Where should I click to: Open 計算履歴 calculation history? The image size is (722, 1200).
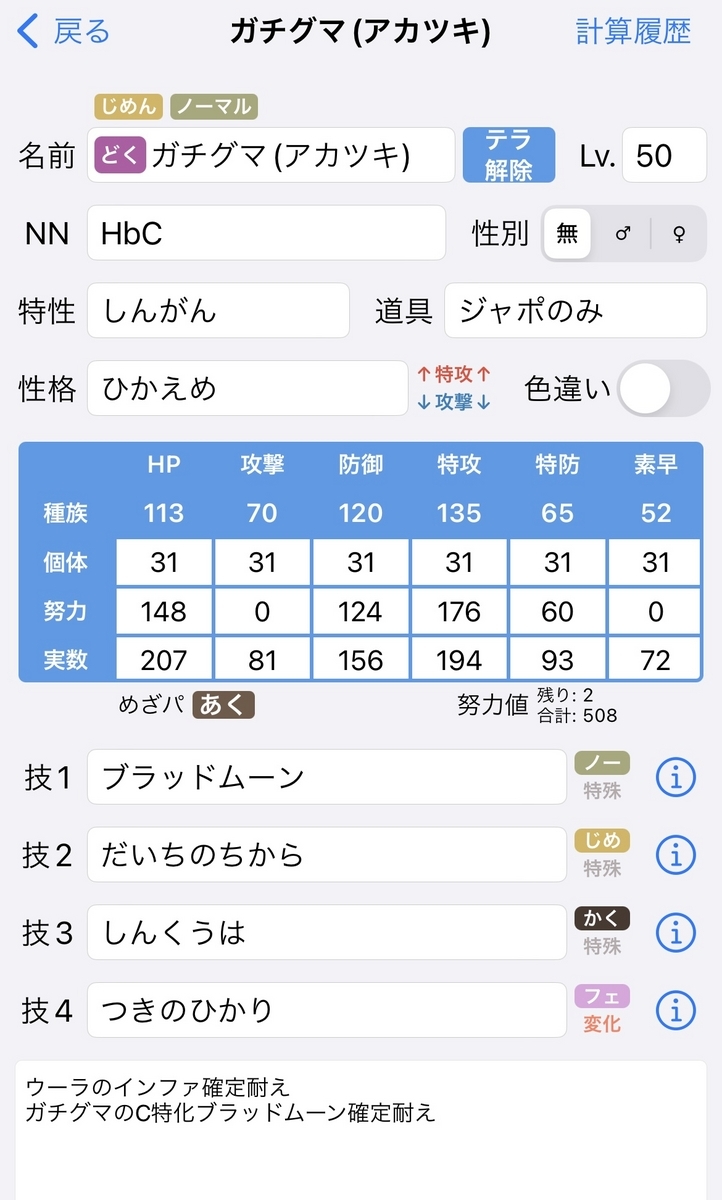[x=633, y=32]
